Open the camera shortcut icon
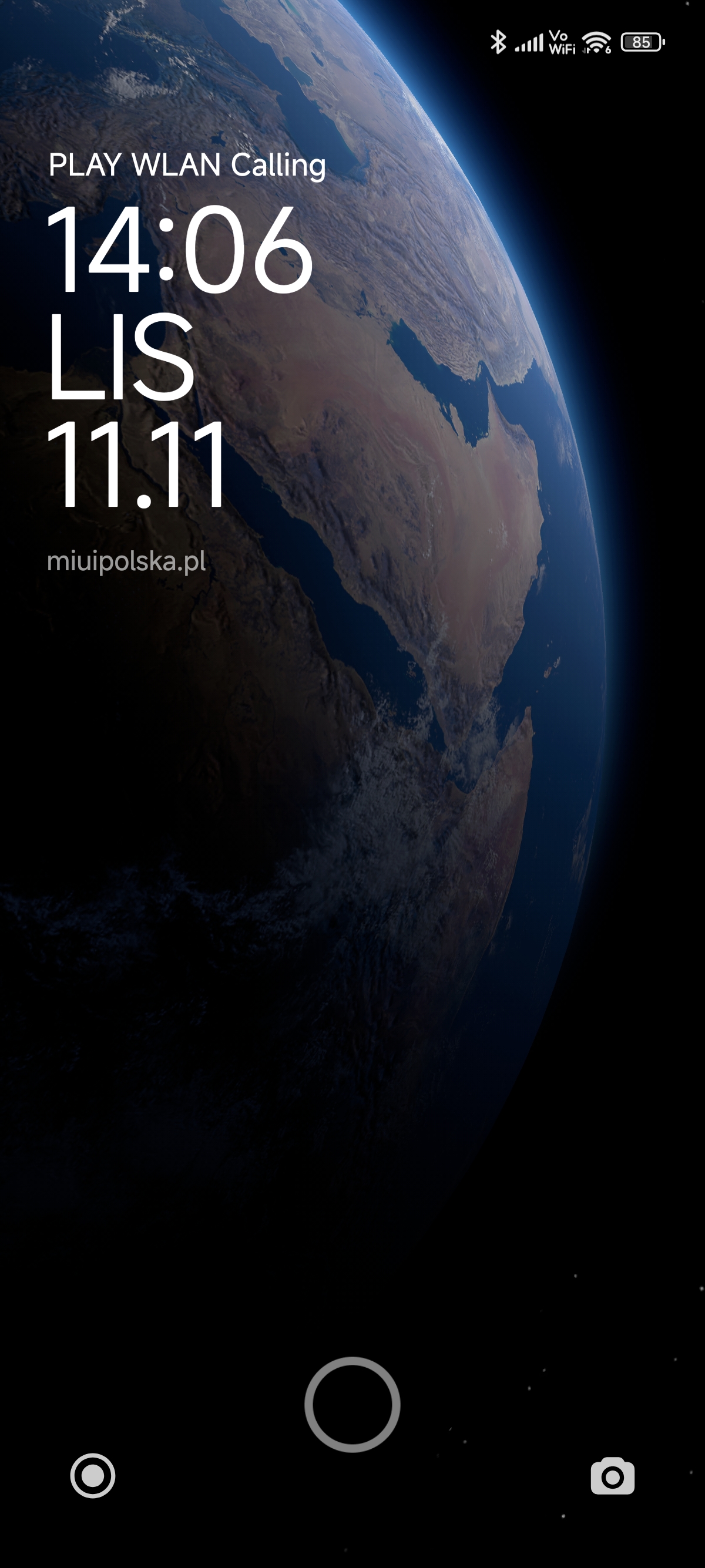This screenshot has width=705, height=1568. tap(612, 1476)
